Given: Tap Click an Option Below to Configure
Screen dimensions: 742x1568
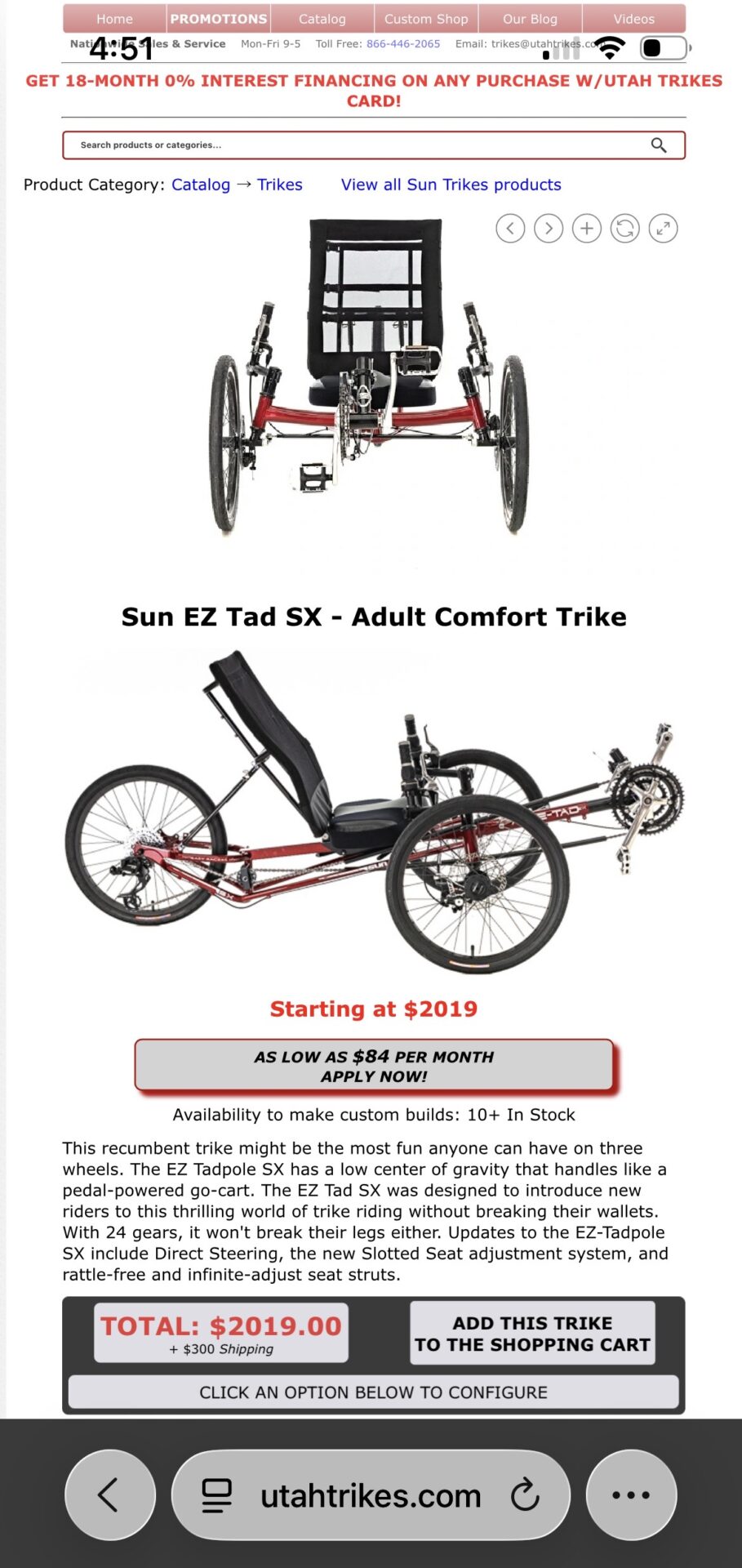Looking at the screenshot, I should tap(374, 1392).
